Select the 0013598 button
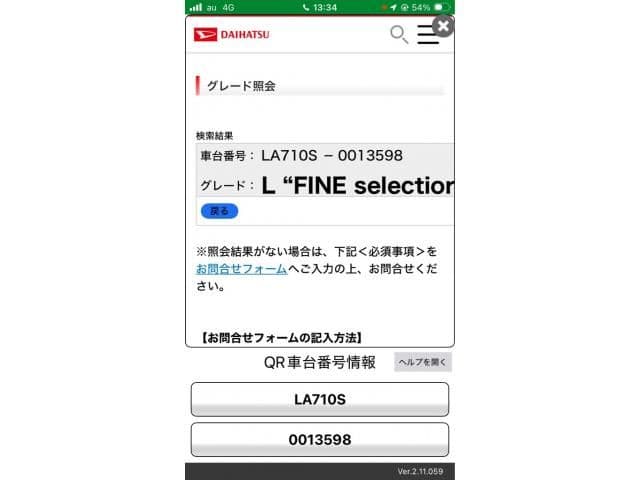This screenshot has width=640, height=480. (319, 439)
